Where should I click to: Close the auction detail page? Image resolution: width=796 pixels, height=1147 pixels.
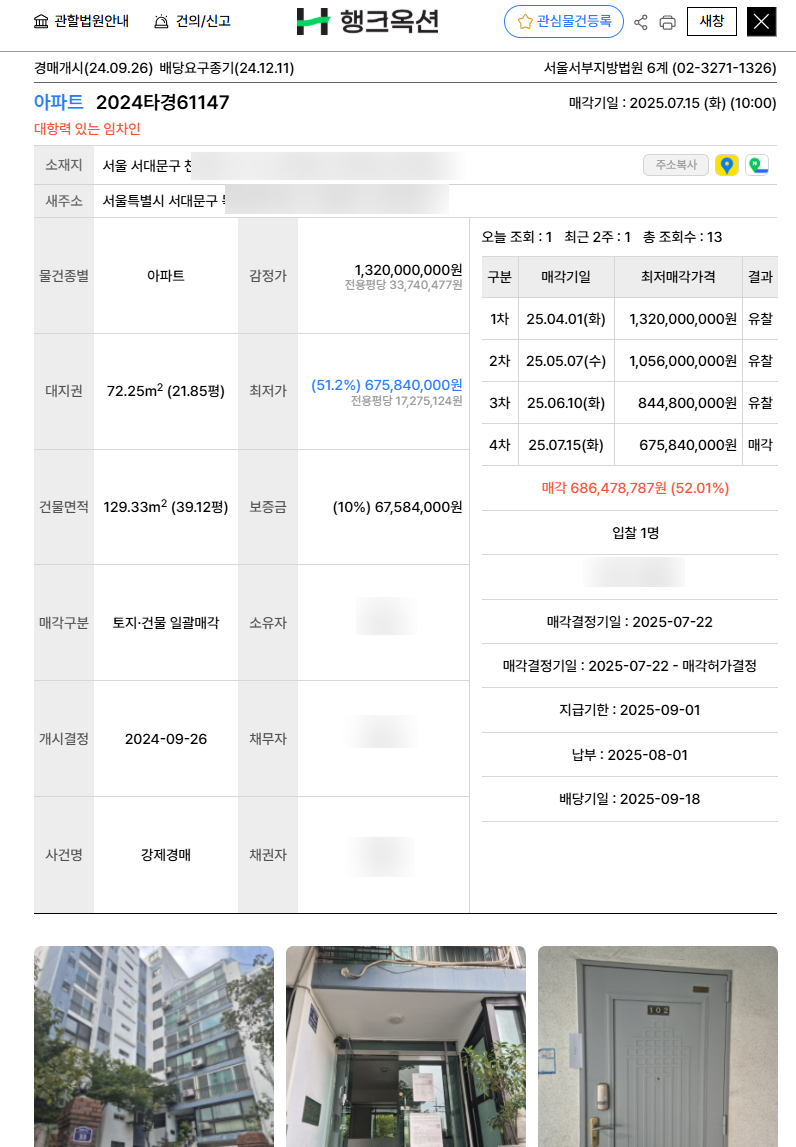[x=762, y=21]
